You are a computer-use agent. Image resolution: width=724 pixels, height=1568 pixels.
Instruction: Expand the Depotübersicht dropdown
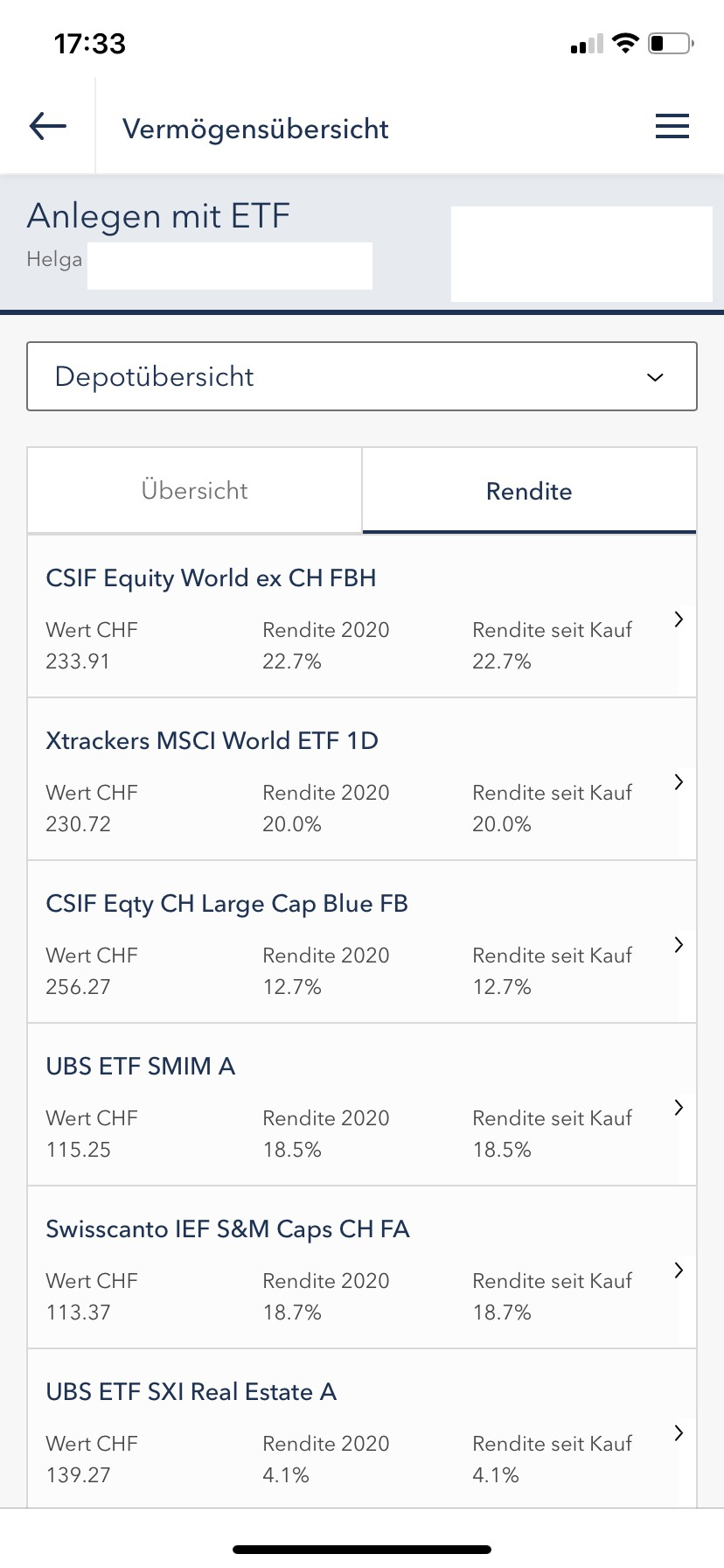point(362,376)
